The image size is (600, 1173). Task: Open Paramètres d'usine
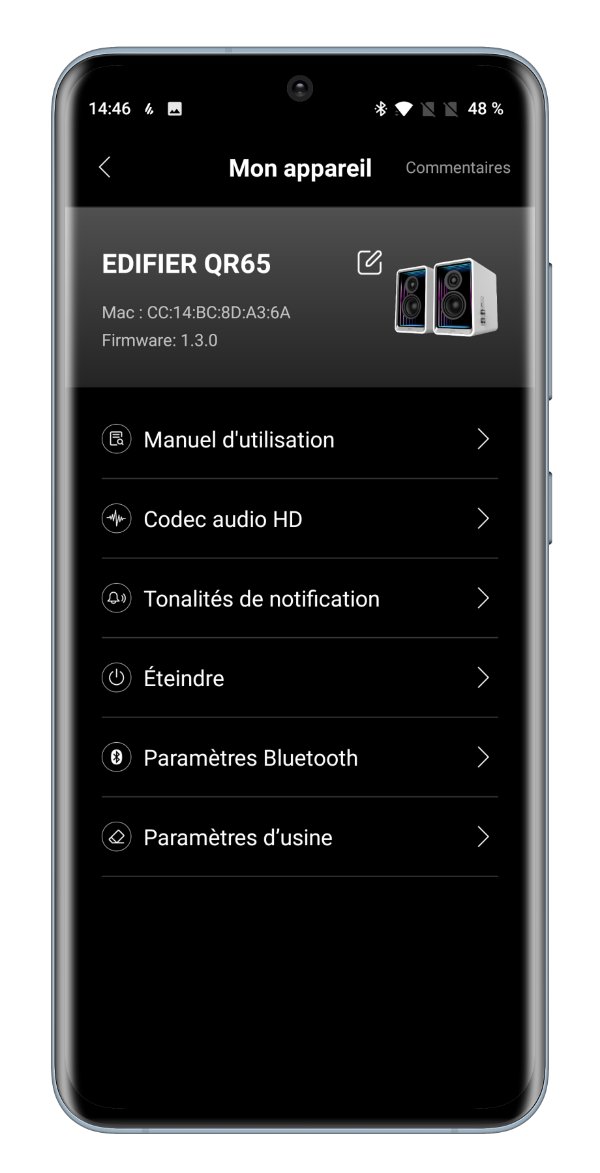(299, 837)
